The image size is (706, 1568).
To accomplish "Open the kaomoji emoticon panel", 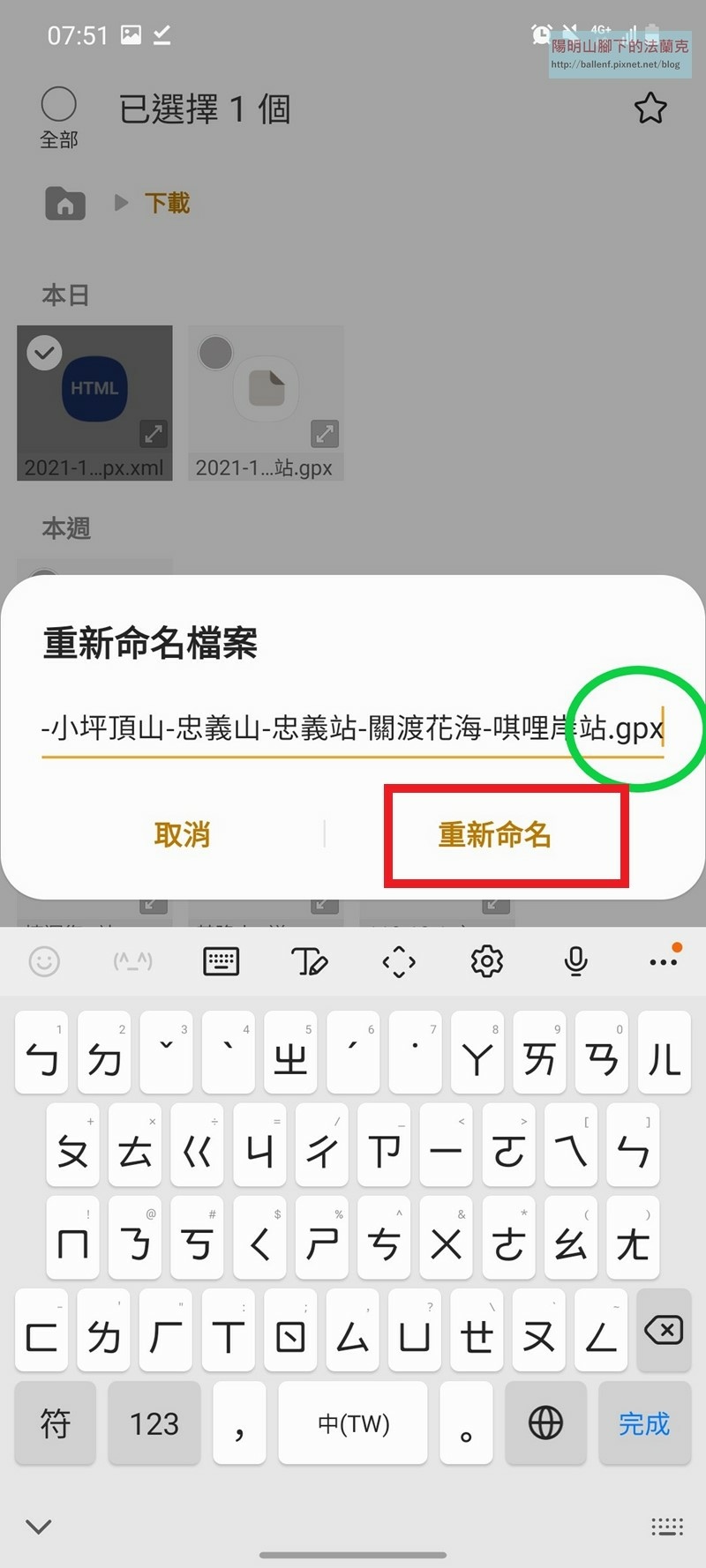I will pos(133,961).
